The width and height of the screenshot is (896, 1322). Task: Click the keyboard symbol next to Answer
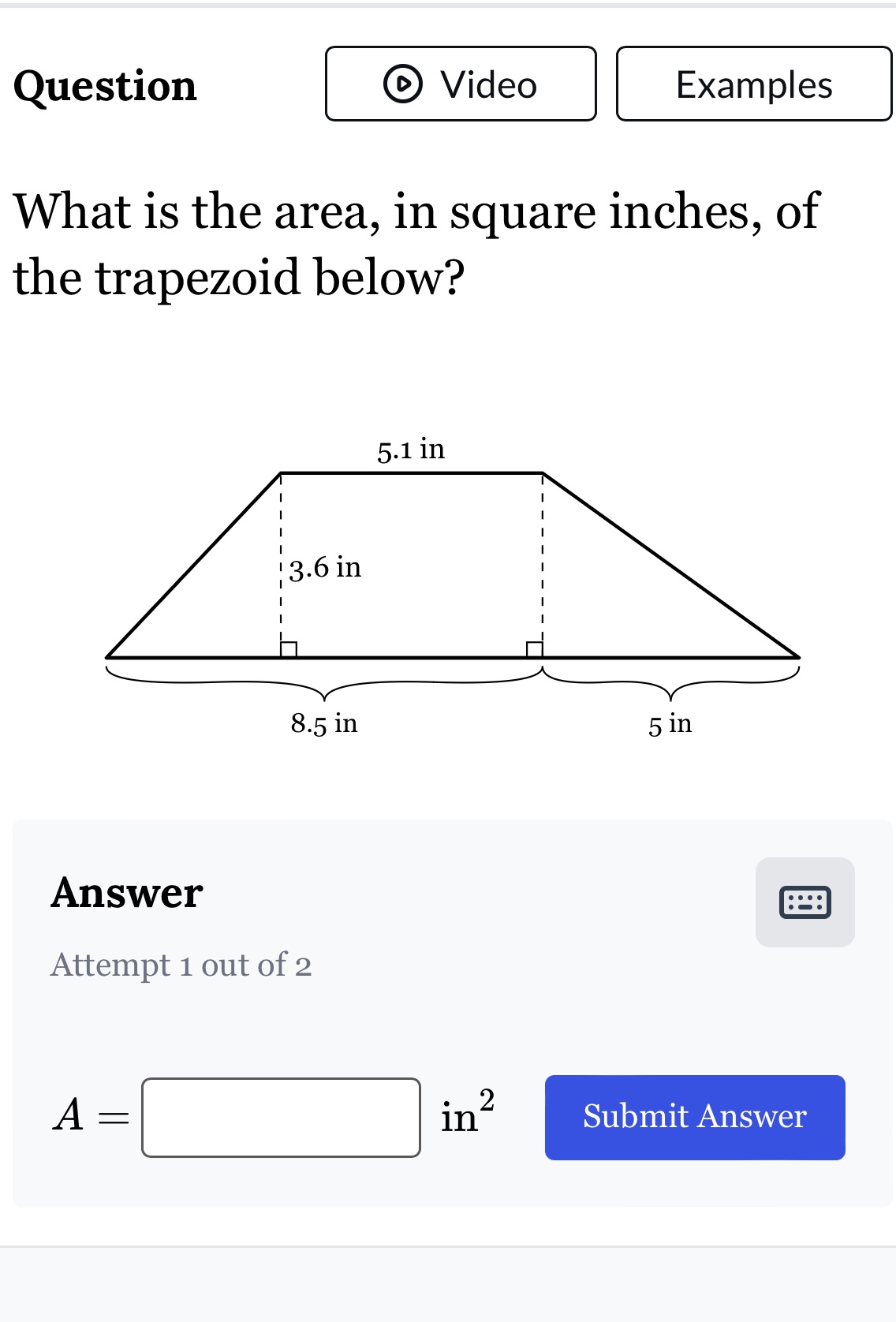(805, 901)
